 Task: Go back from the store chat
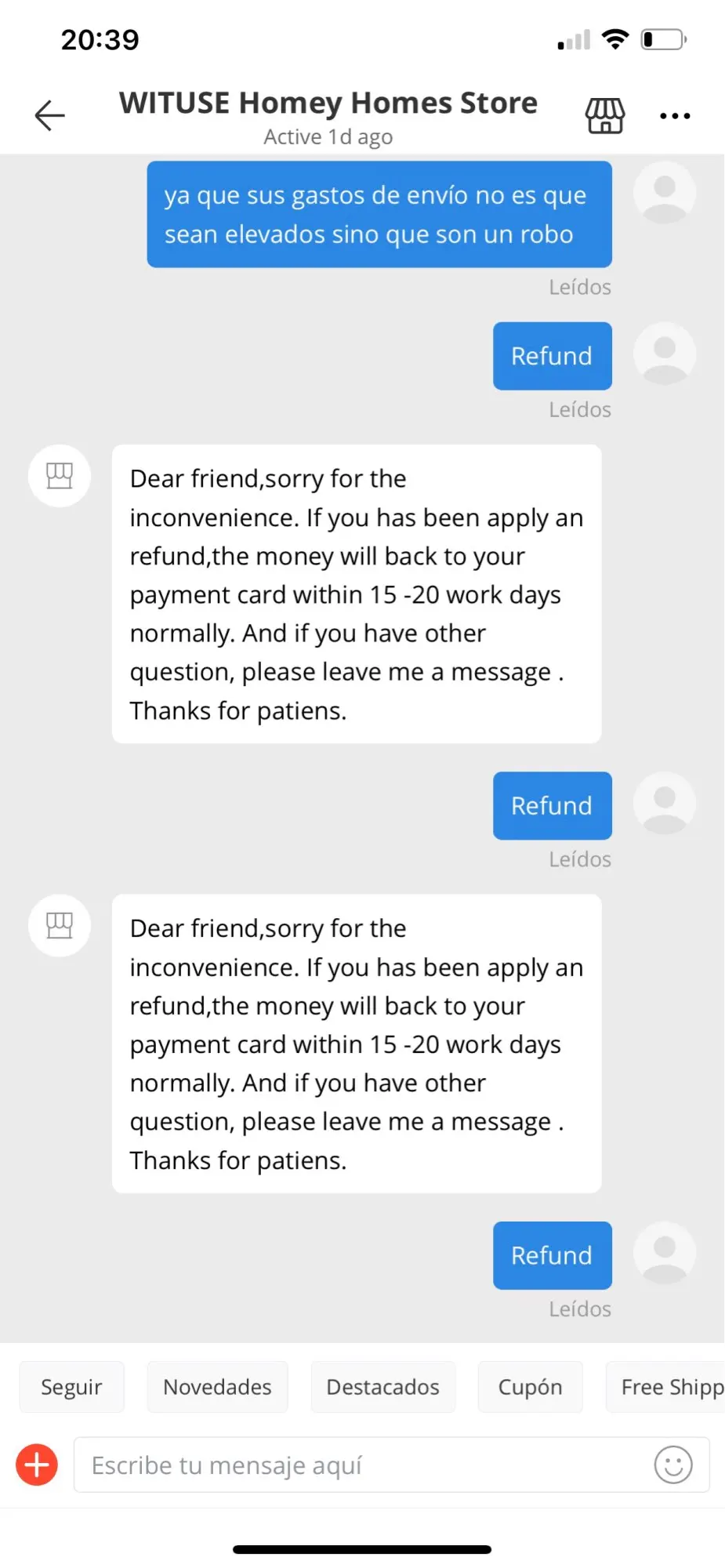[x=49, y=115]
